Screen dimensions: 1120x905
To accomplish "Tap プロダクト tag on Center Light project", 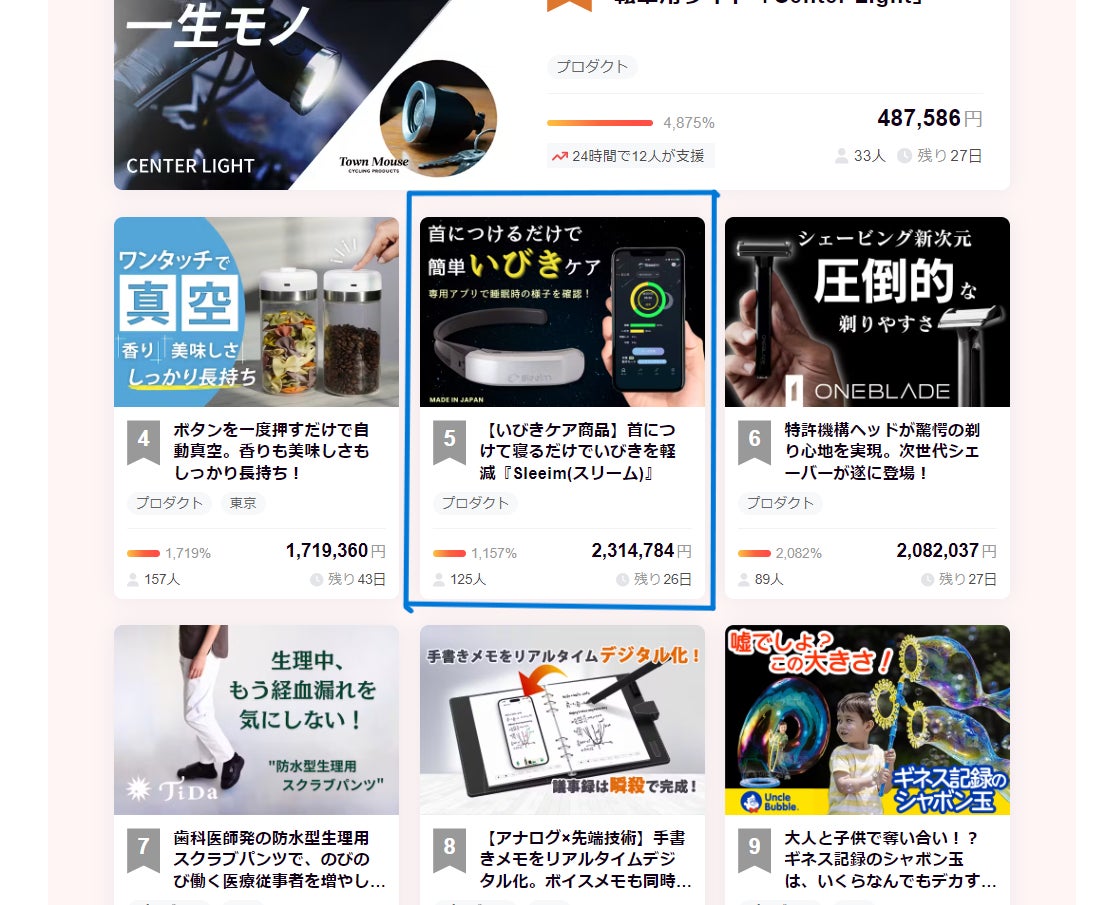I will click(592, 67).
